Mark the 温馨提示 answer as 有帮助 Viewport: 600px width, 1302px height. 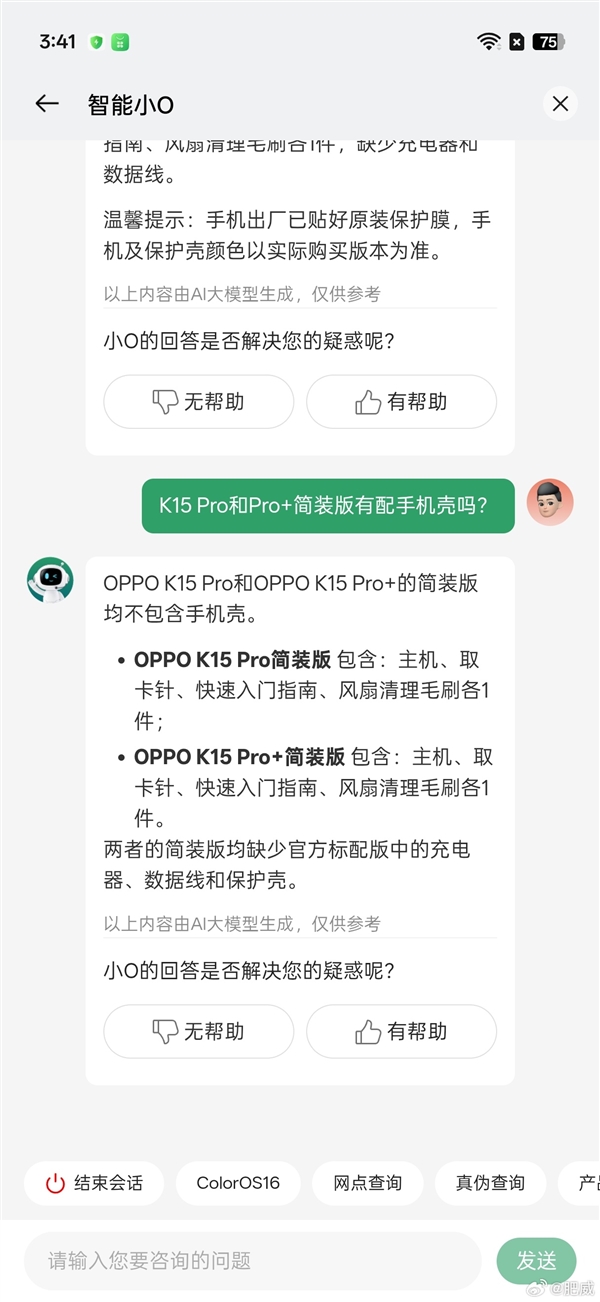401,402
